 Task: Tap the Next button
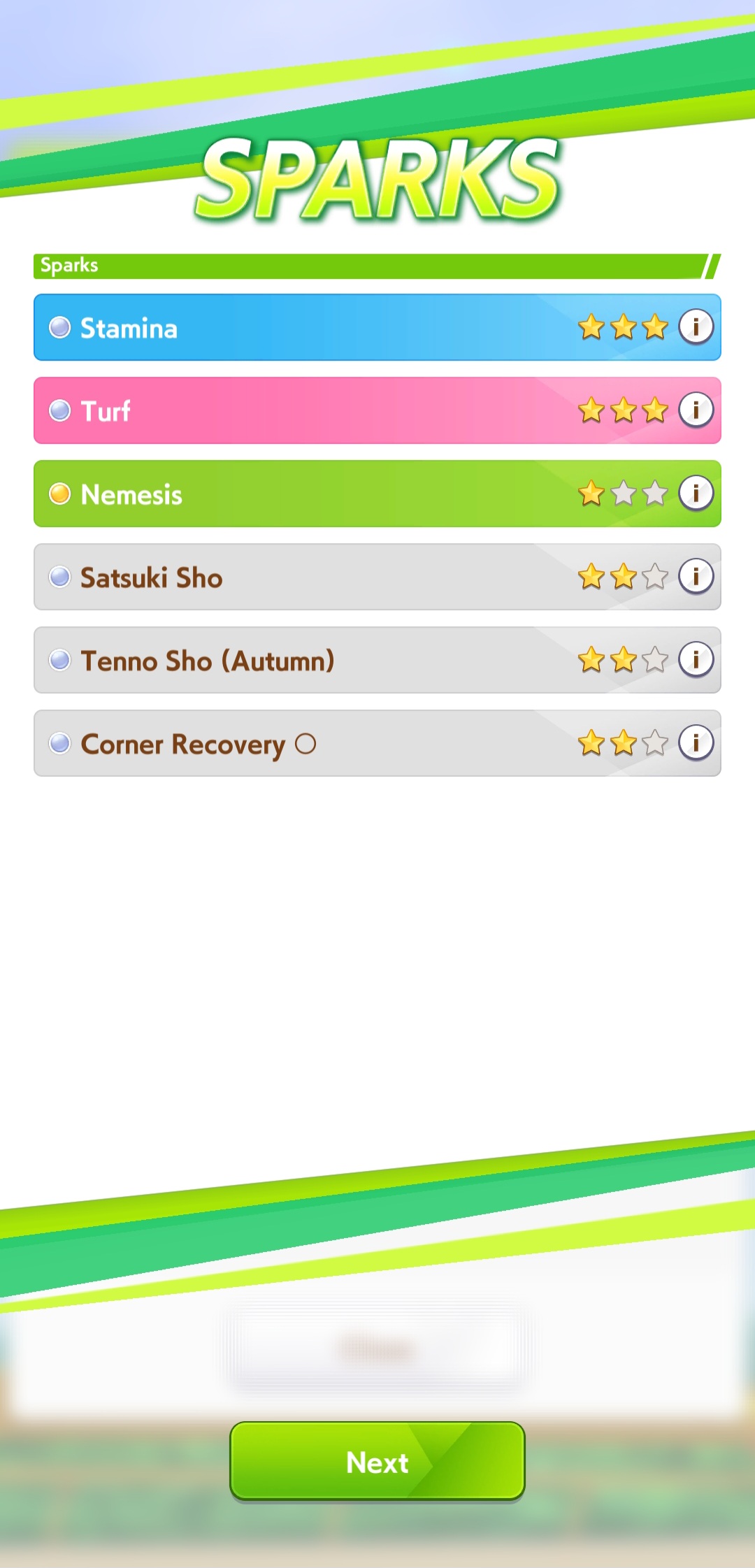[377, 1462]
